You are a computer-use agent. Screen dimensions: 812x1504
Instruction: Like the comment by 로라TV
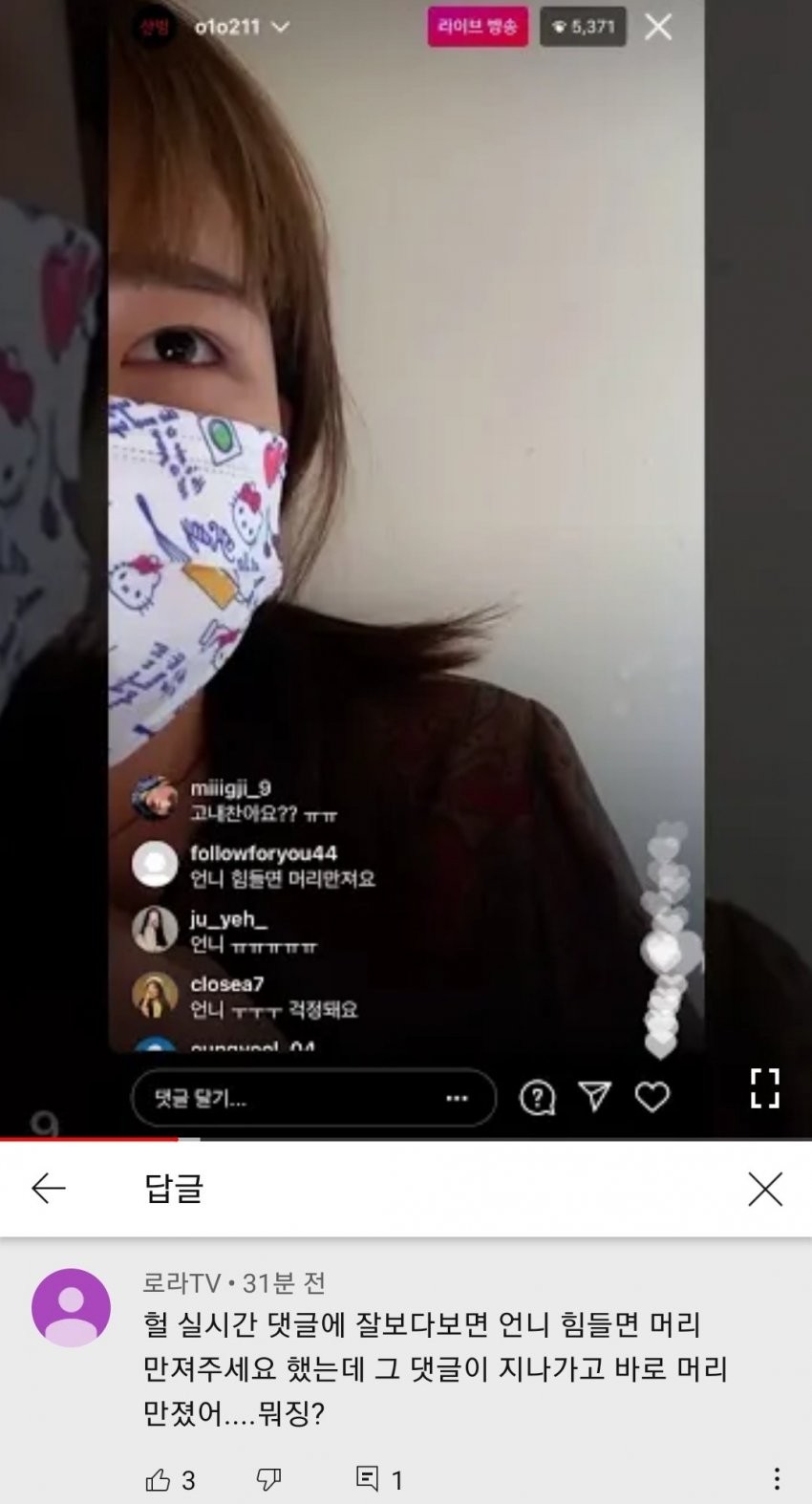pos(158,1480)
